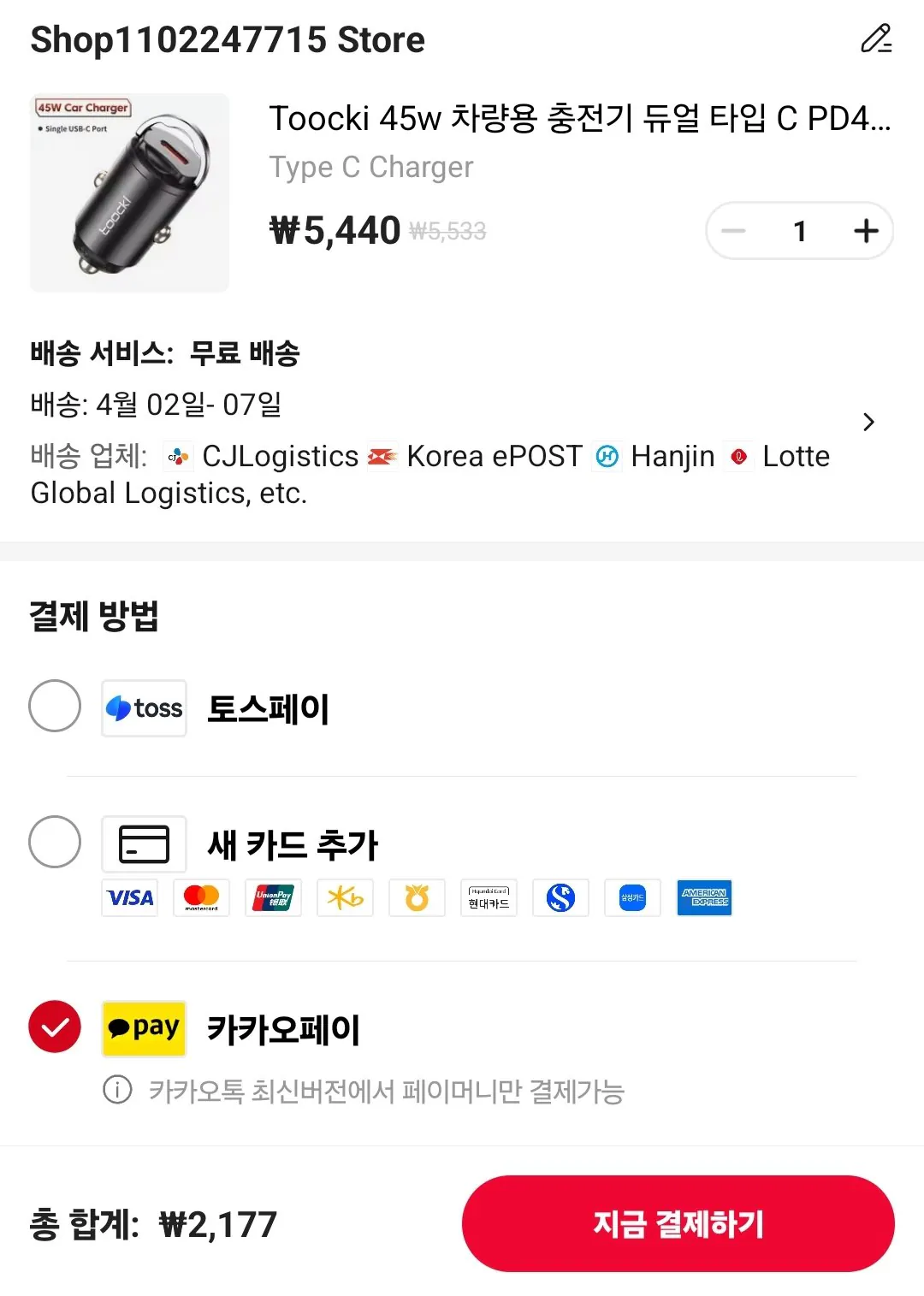Click the CJLogistics carrier icon

[x=177, y=456]
